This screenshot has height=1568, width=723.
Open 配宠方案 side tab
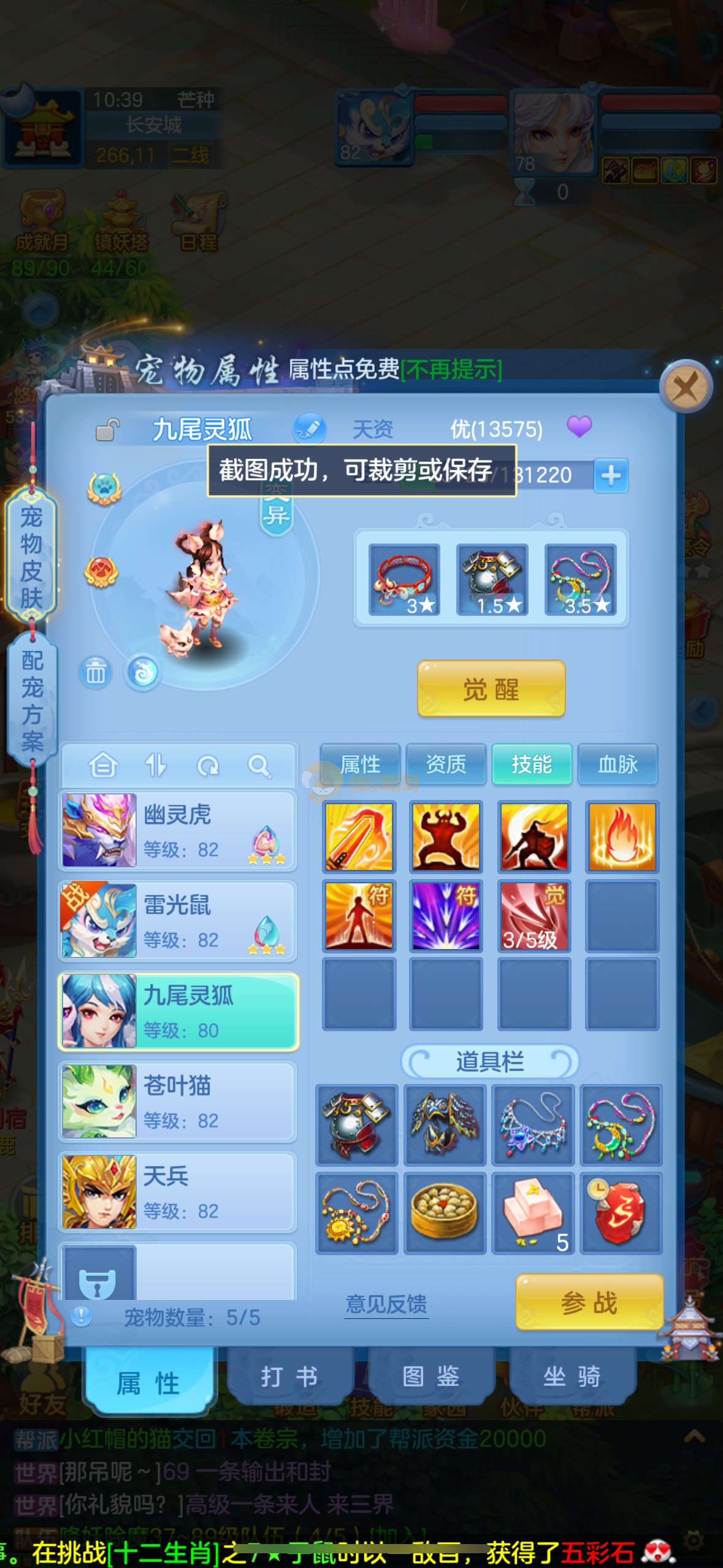click(32, 700)
